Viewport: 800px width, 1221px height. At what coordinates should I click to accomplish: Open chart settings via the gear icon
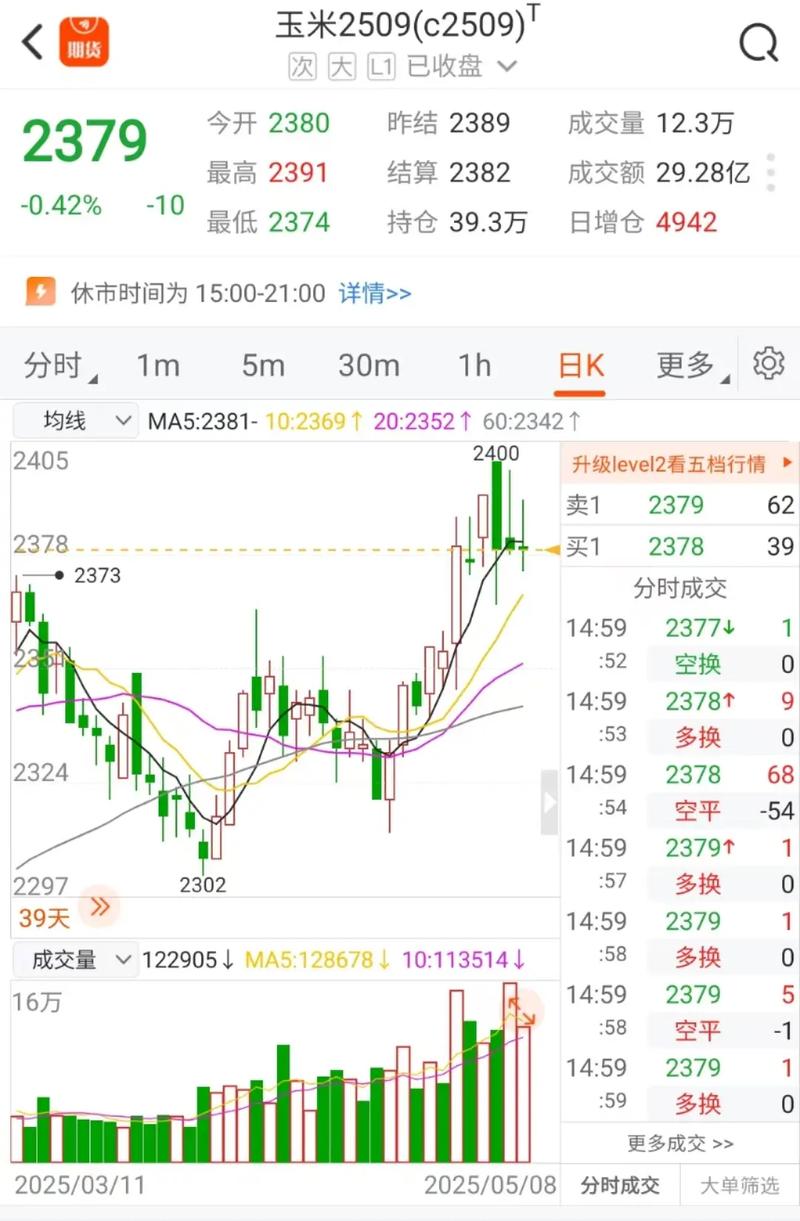(x=768, y=365)
